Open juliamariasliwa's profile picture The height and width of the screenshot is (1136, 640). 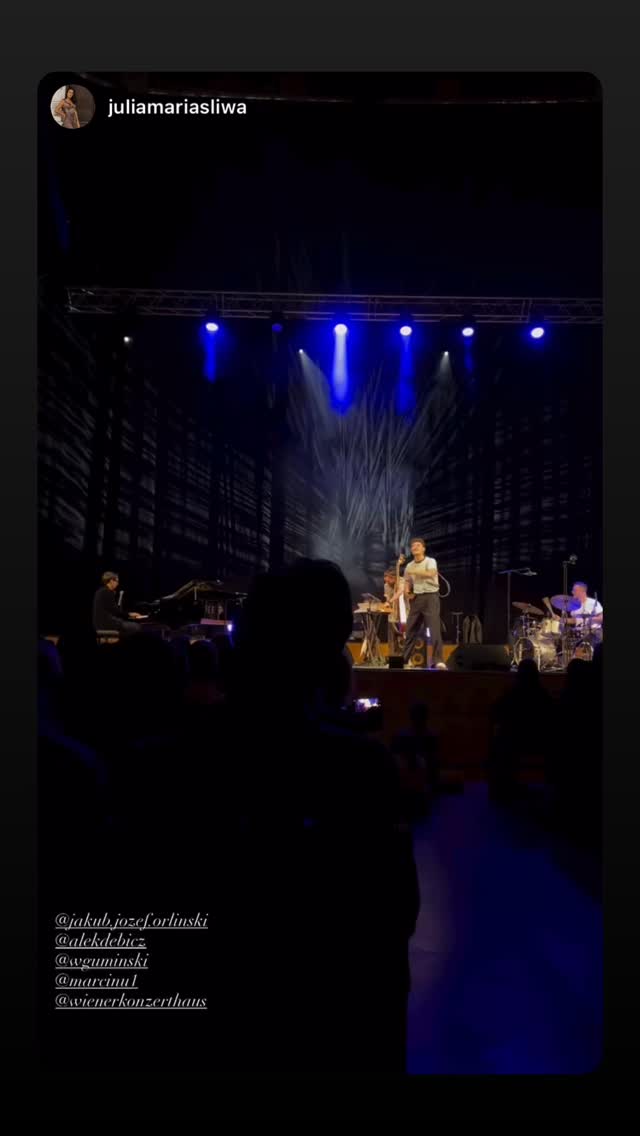pos(72,106)
